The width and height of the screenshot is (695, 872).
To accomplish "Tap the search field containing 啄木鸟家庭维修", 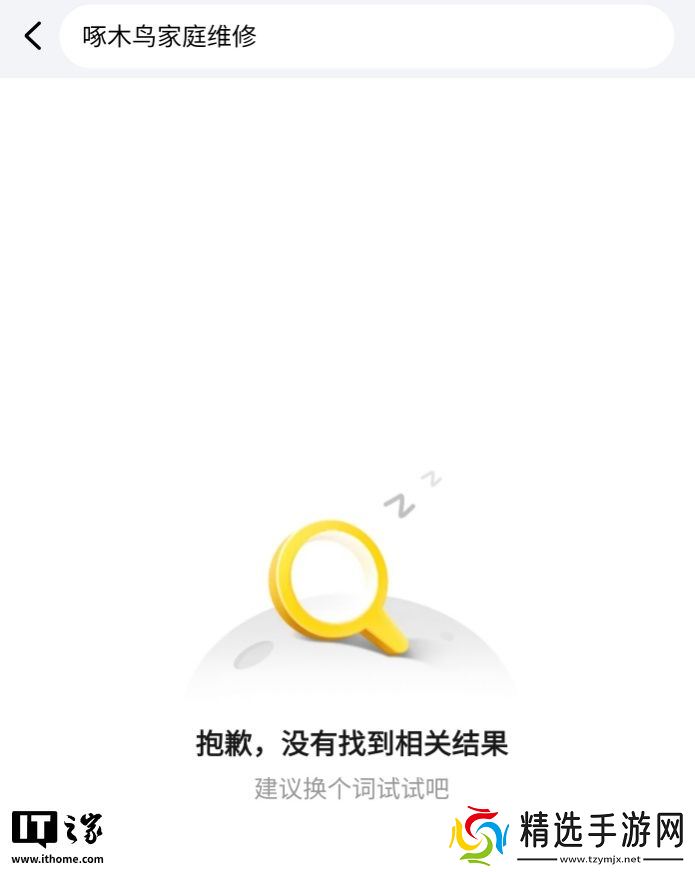I will click(x=366, y=37).
